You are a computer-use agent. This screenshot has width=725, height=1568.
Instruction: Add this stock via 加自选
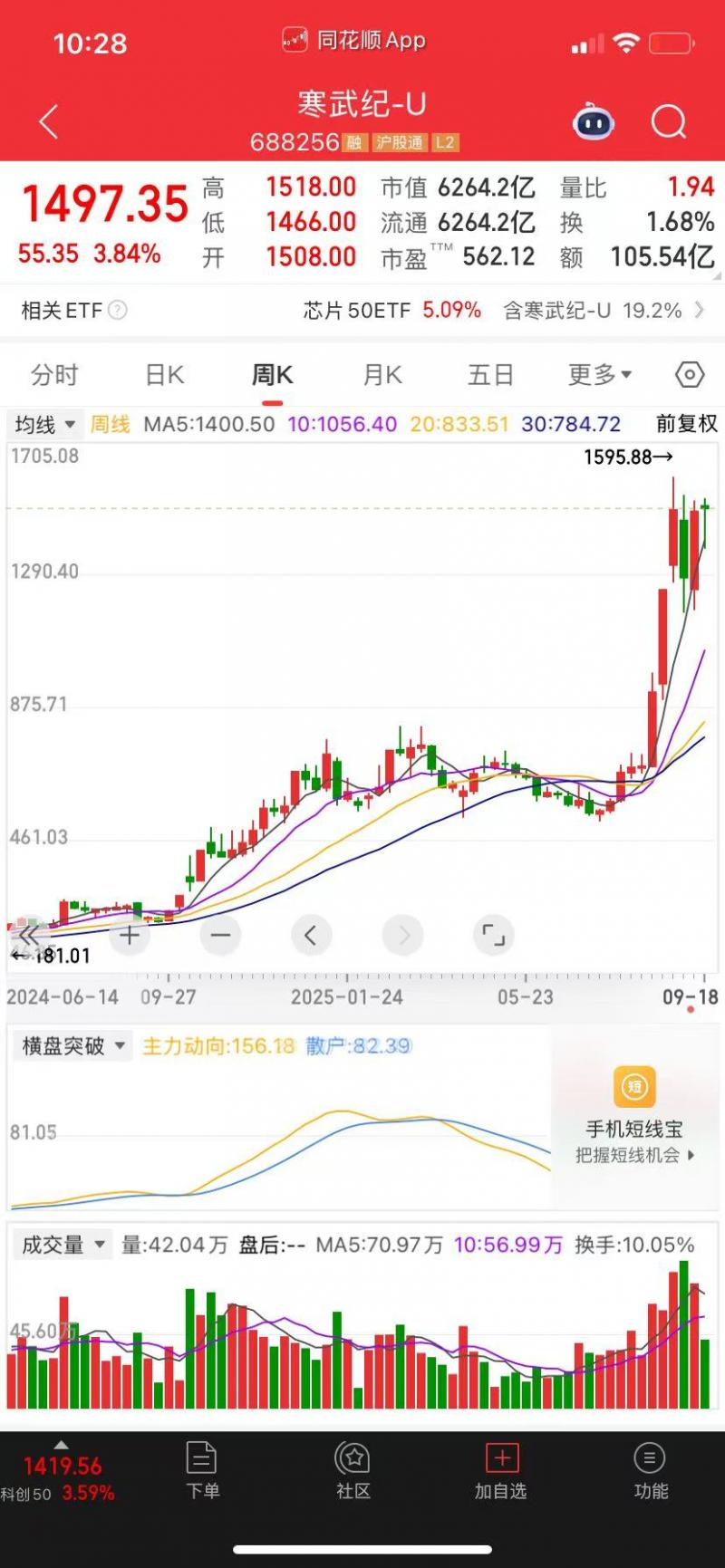pos(501,1471)
